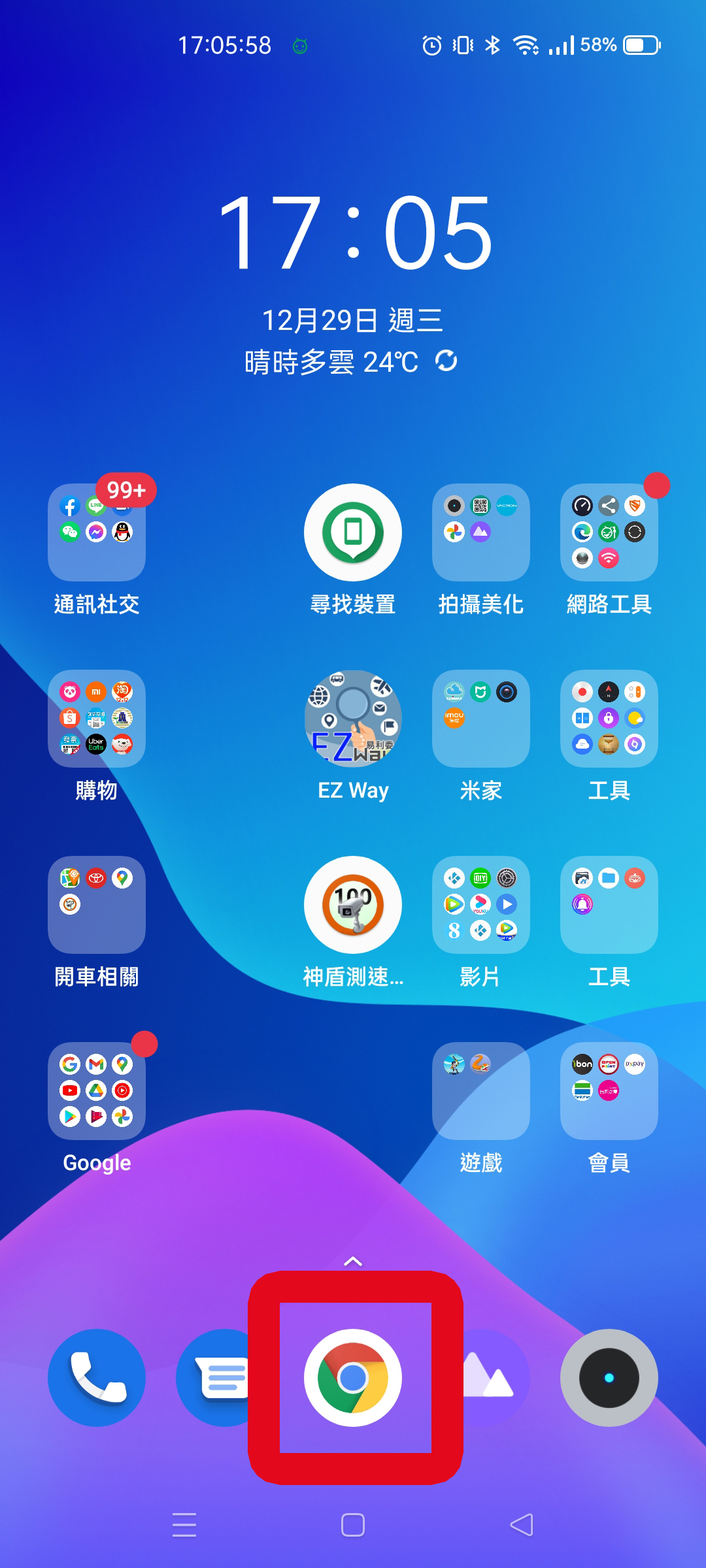The height and width of the screenshot is (1568, 706).
Task: Open the 遊戲 folder
Action: click(481, 1091)
